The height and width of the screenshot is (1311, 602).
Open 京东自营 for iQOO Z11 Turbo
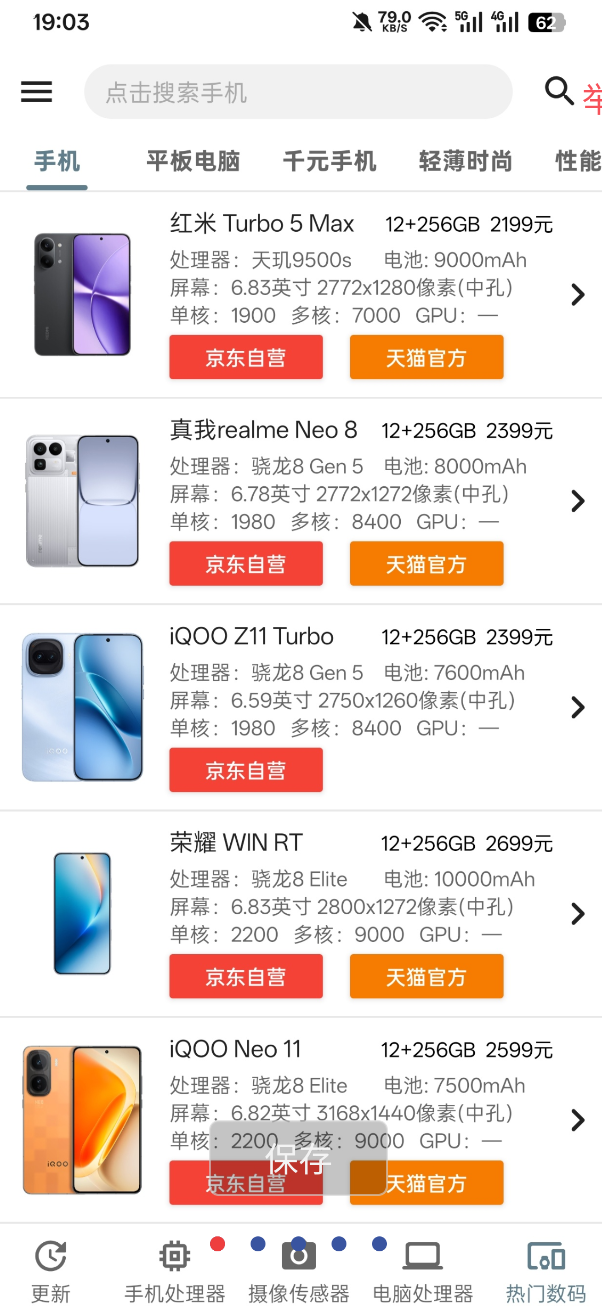(246, 770)
